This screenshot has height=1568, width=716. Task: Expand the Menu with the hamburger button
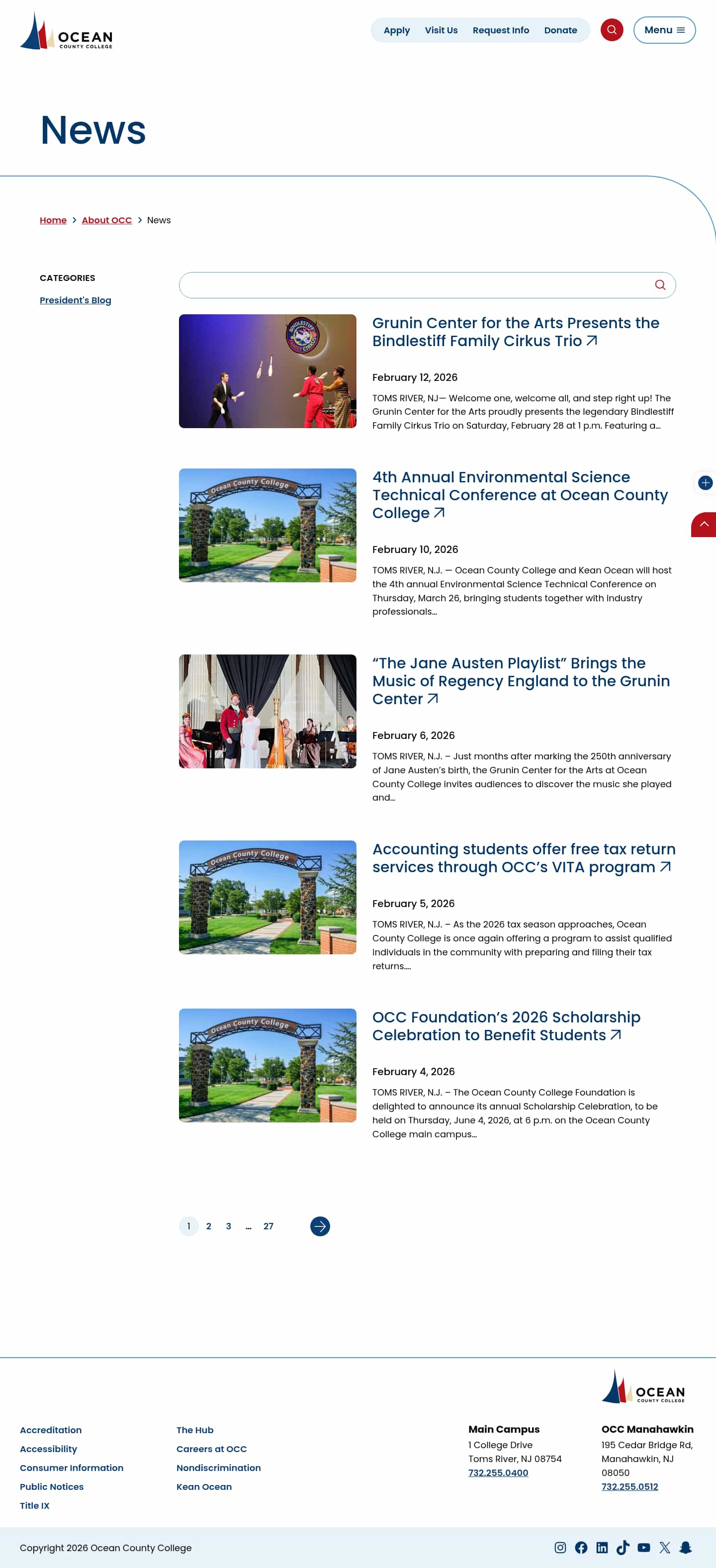(664, 30)
